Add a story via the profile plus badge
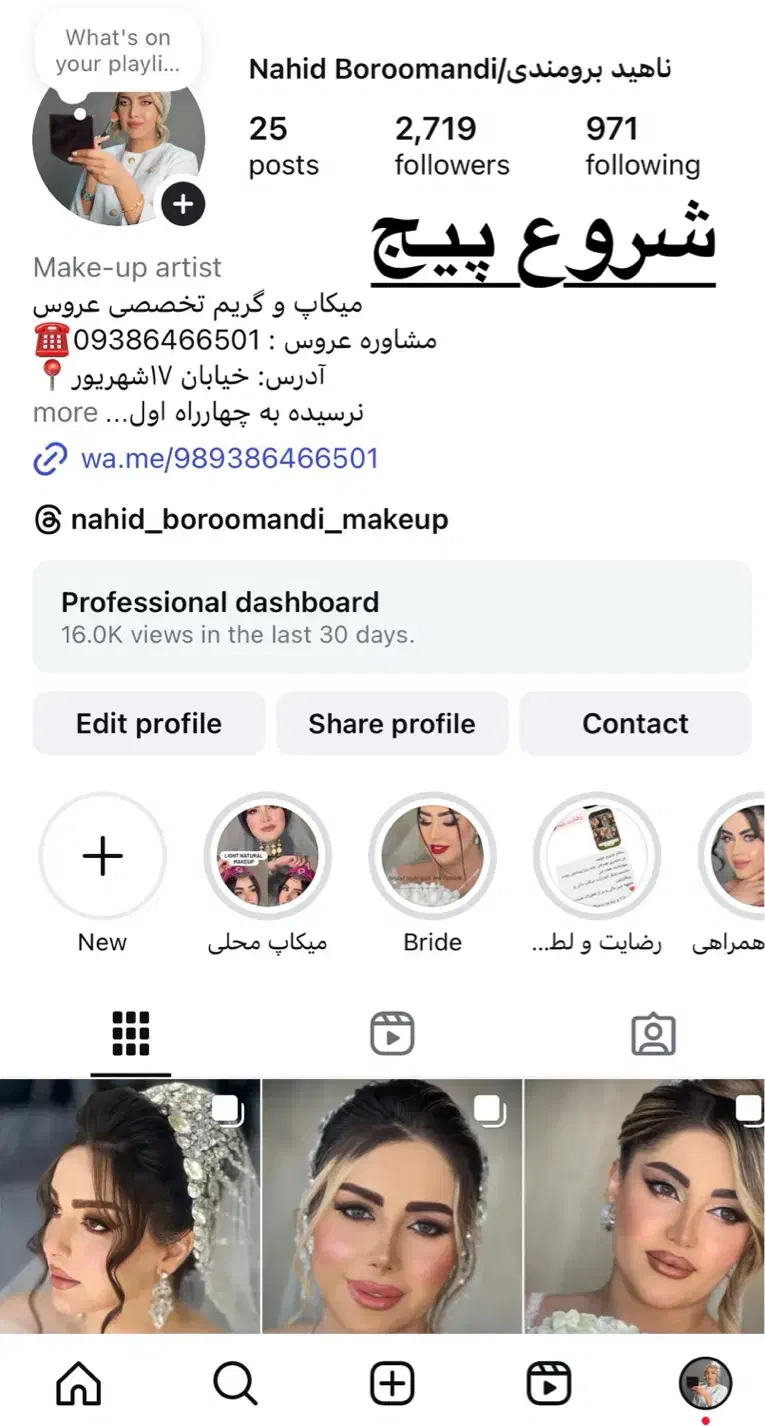This screenshot has height=1426, width=765. tap(183, 205)
